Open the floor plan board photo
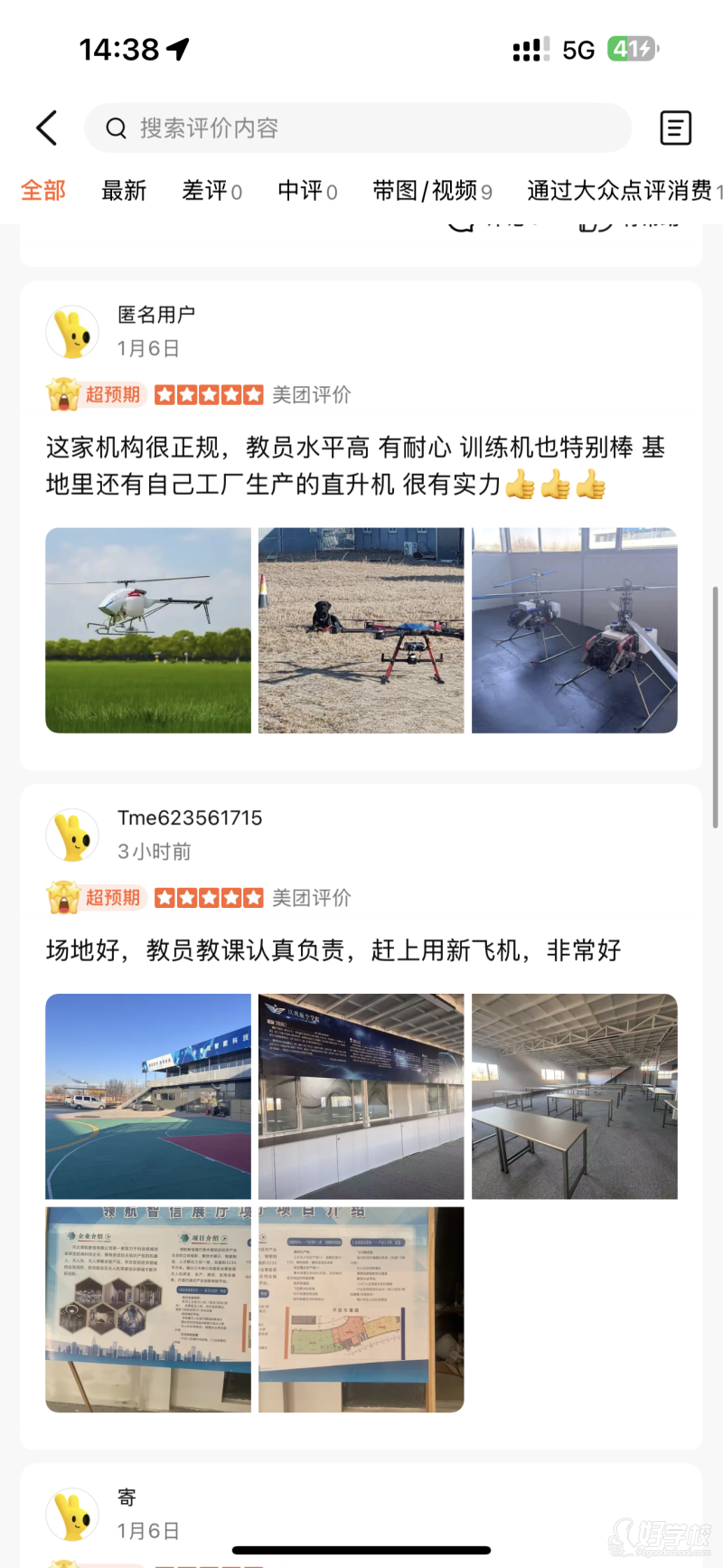The width and height of the screenshot is (723, 1568). tap(361, 1309)
